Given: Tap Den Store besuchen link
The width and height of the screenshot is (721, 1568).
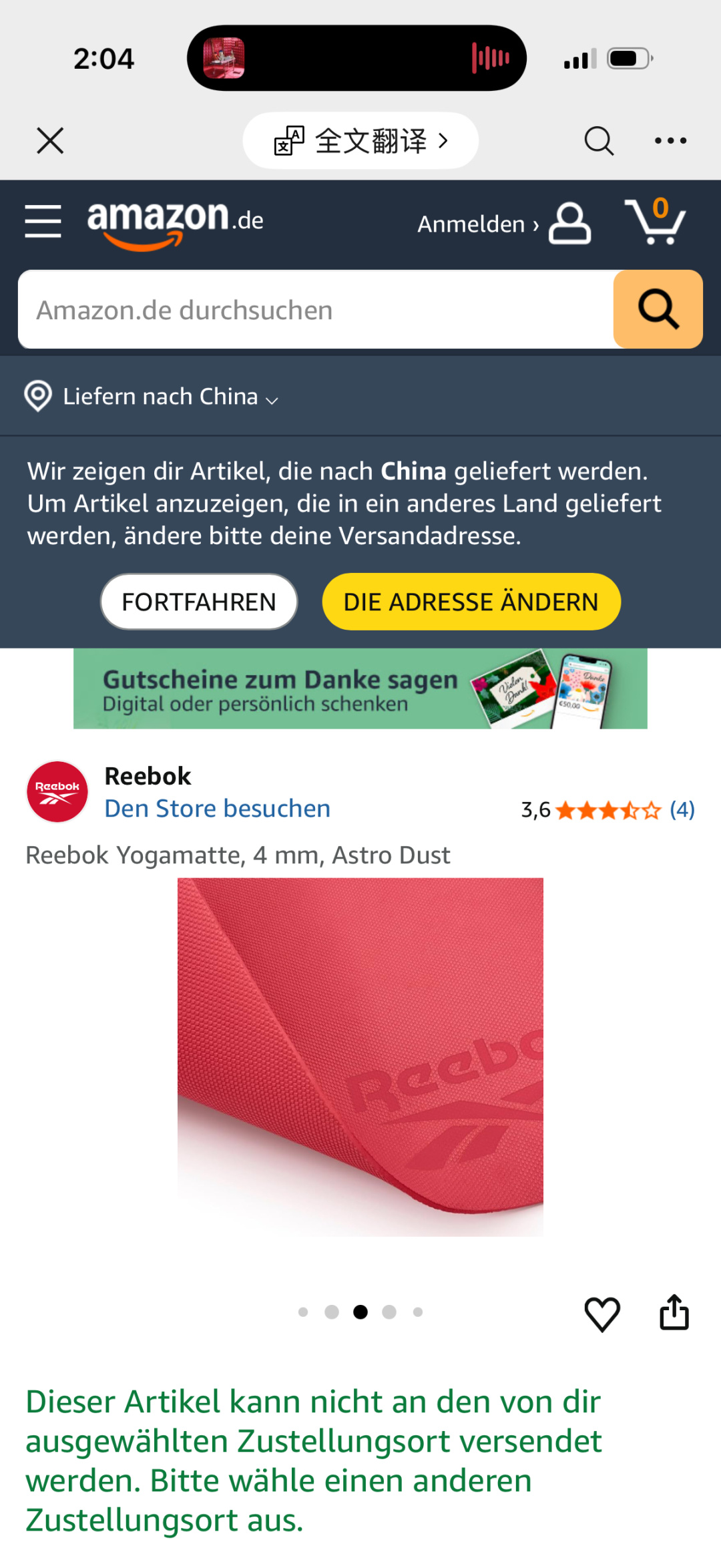Looking at the screenshot, I should tap(217, 809).
